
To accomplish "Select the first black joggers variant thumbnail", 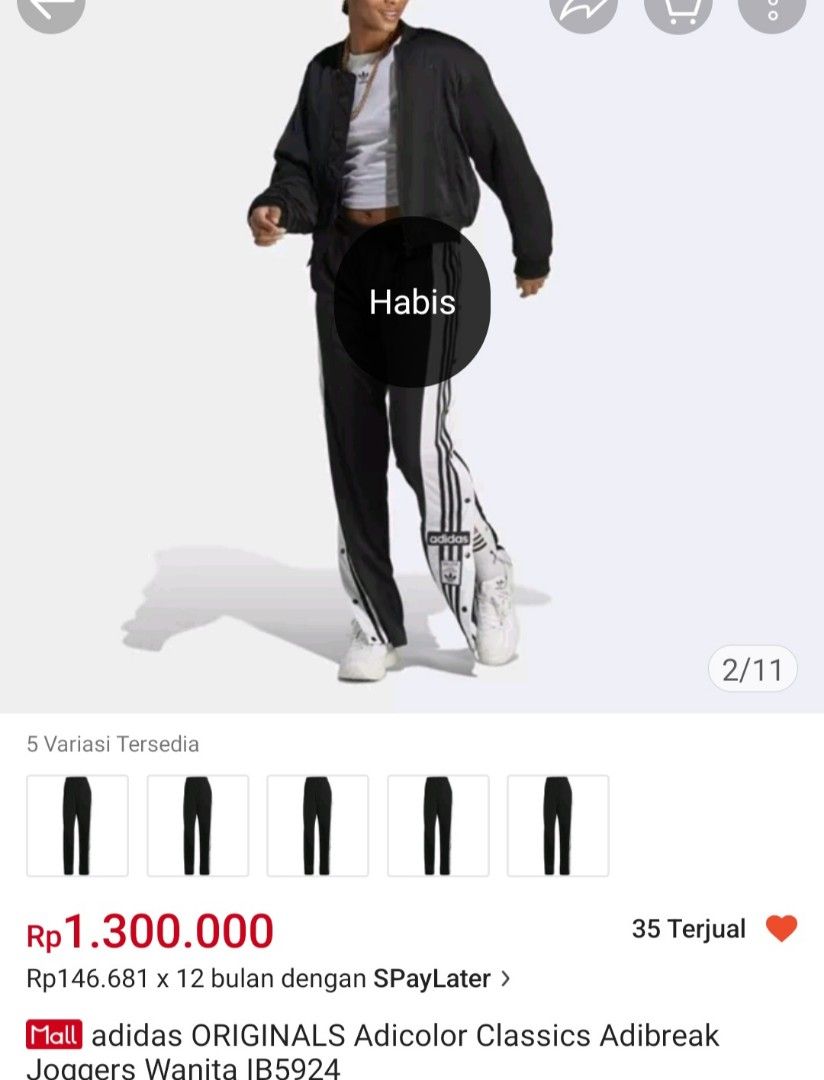I will [x=76, y=823].
